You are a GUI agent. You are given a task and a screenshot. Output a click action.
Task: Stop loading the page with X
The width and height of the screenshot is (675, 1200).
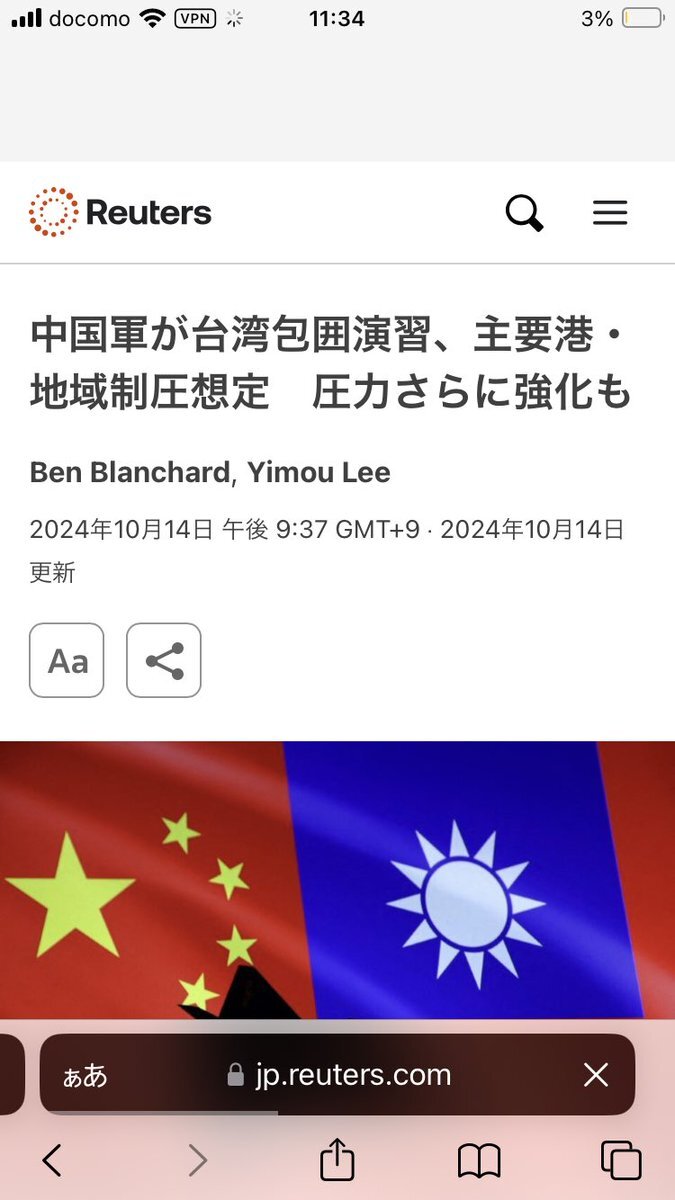point(596,1075)
